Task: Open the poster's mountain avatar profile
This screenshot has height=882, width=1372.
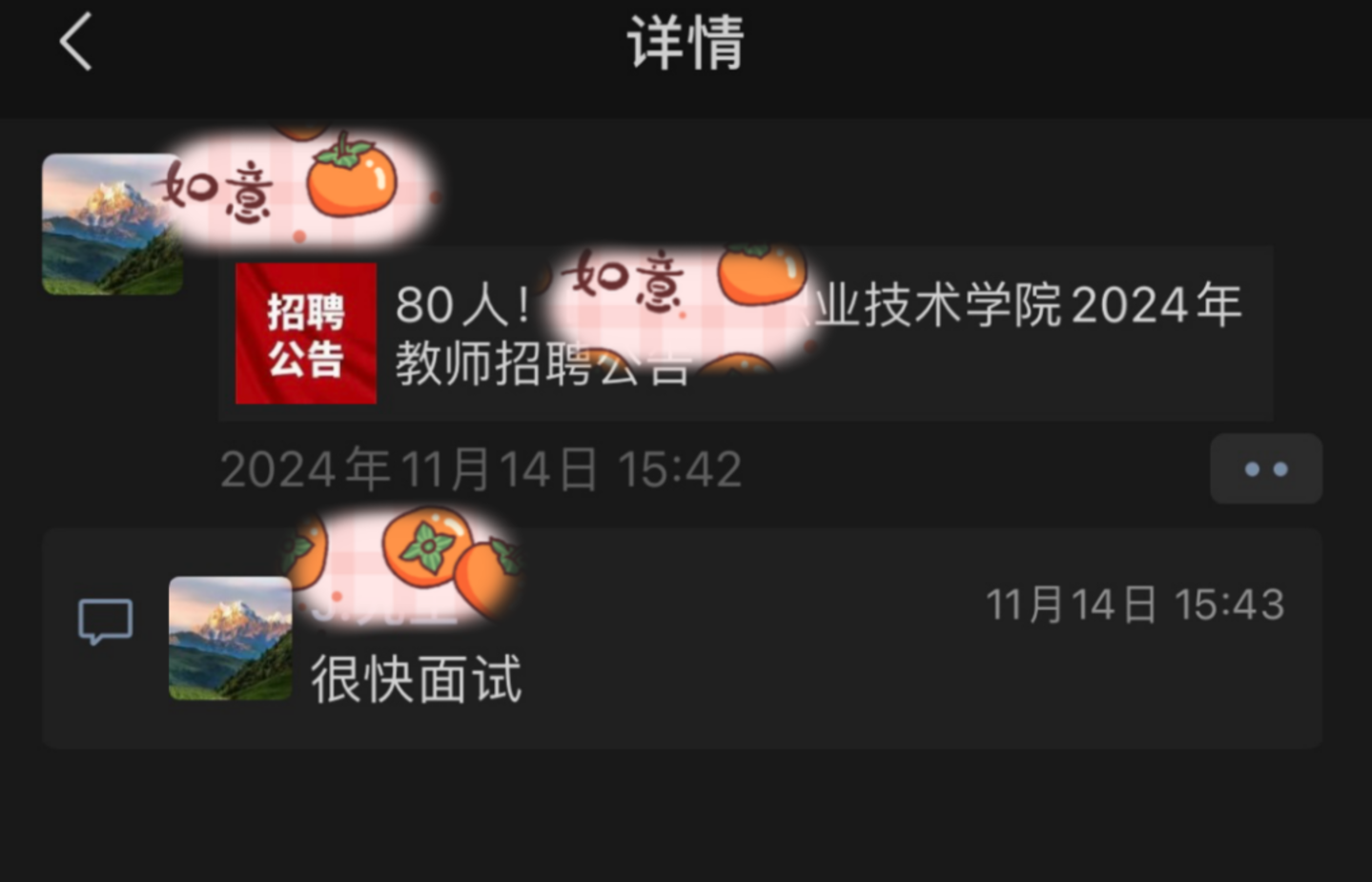Action: 113,224
